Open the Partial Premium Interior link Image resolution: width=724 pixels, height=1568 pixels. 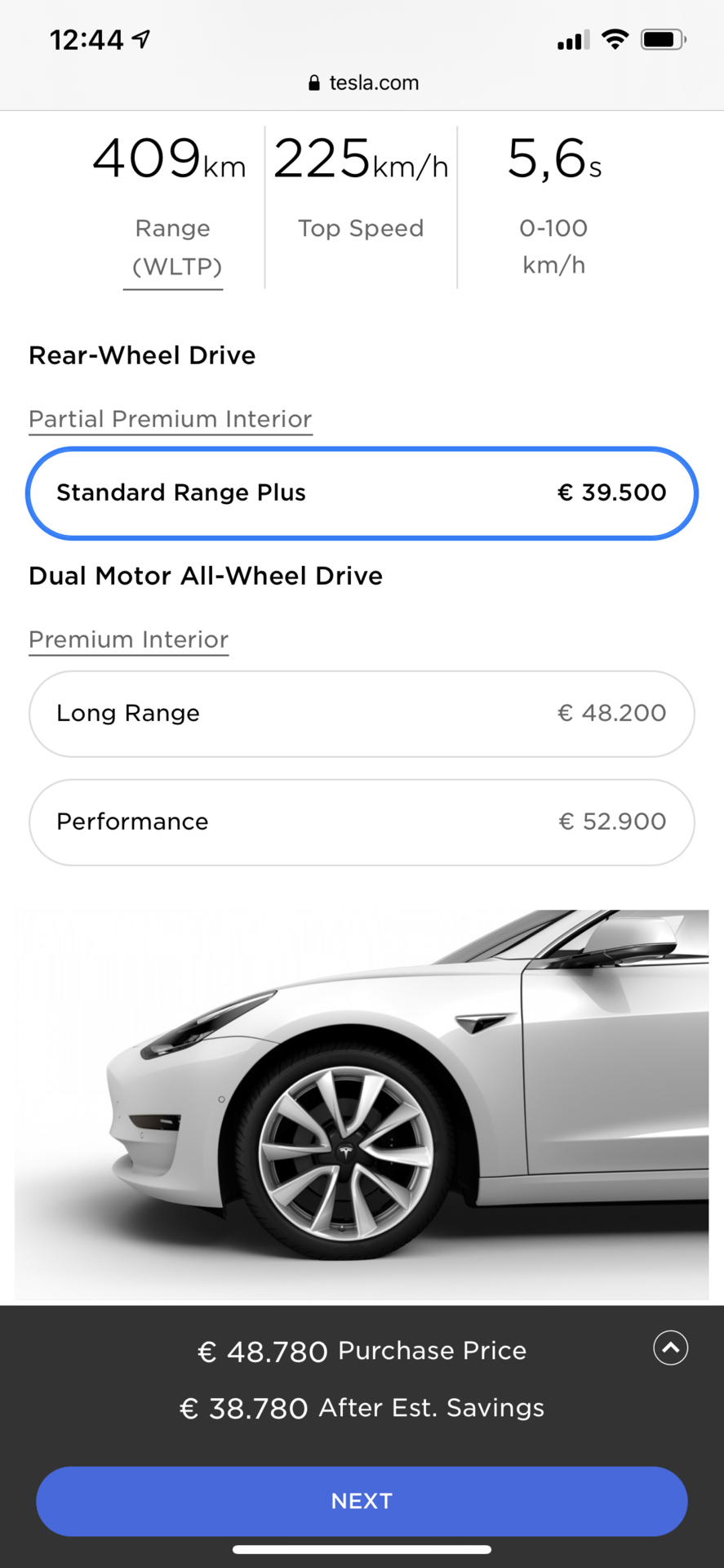[171, 420]
